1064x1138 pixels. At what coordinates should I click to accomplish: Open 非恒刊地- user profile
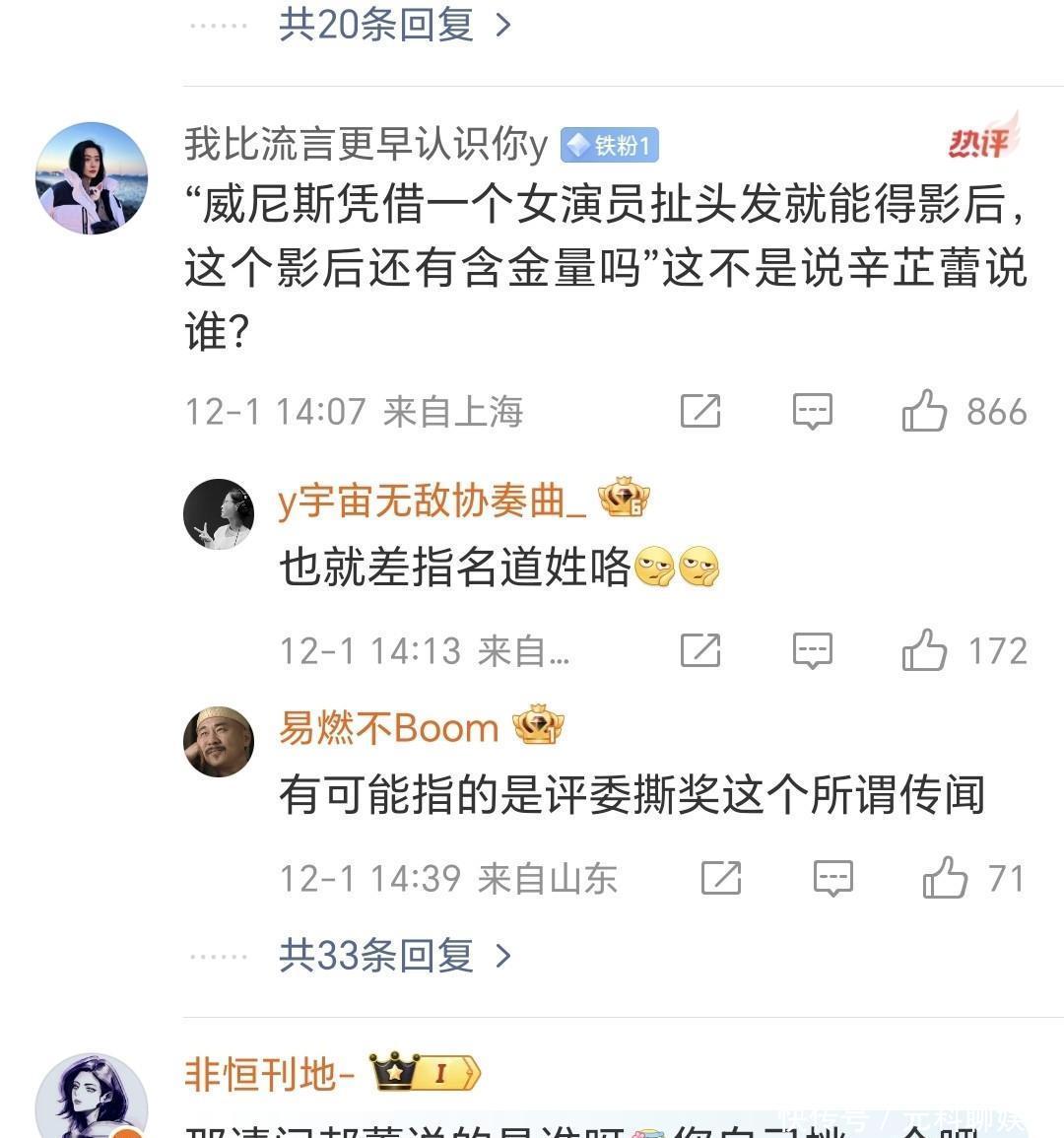click(268, 1074)
